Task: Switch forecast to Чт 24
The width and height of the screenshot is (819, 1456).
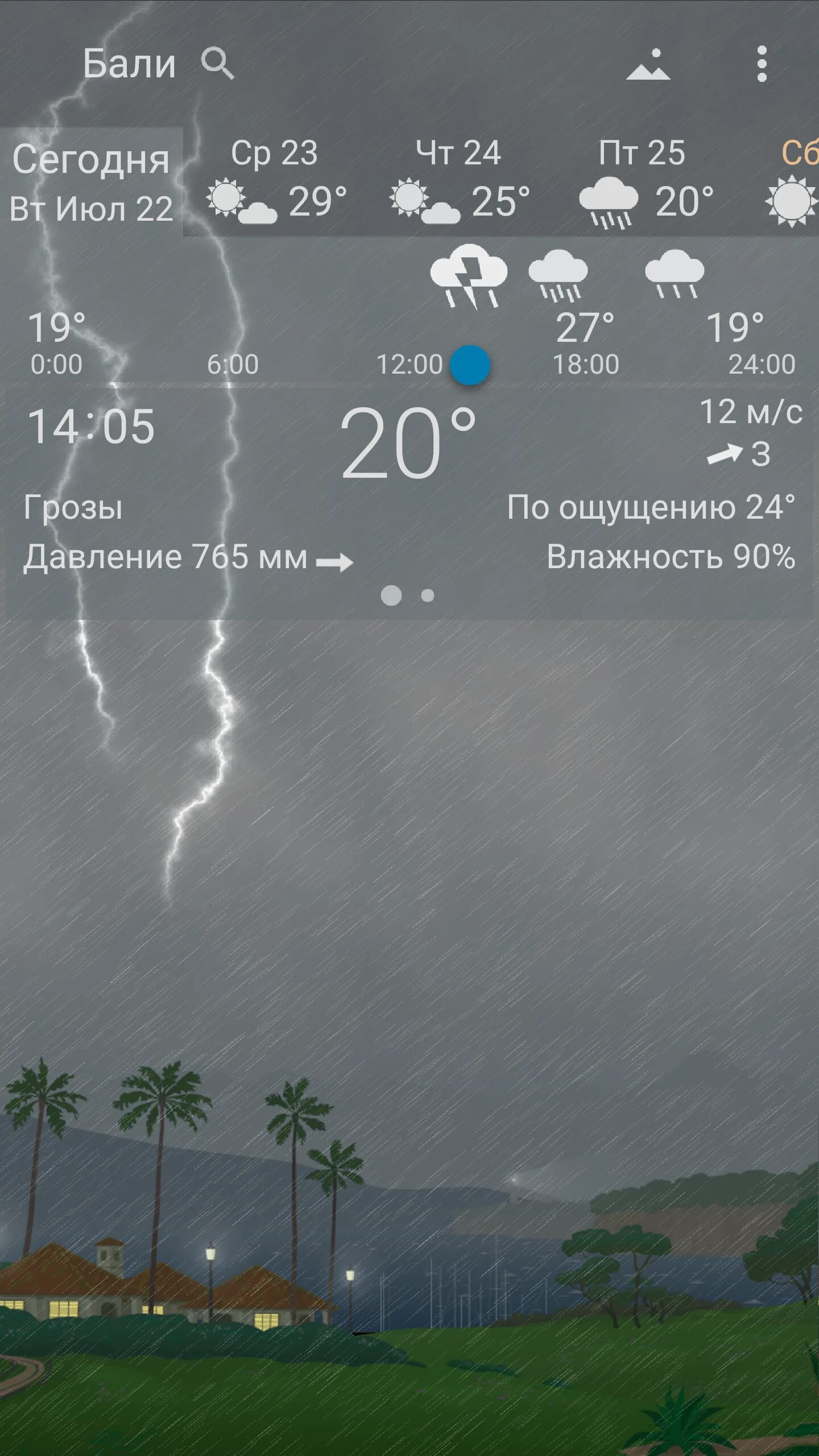Action: pos(458,182)
